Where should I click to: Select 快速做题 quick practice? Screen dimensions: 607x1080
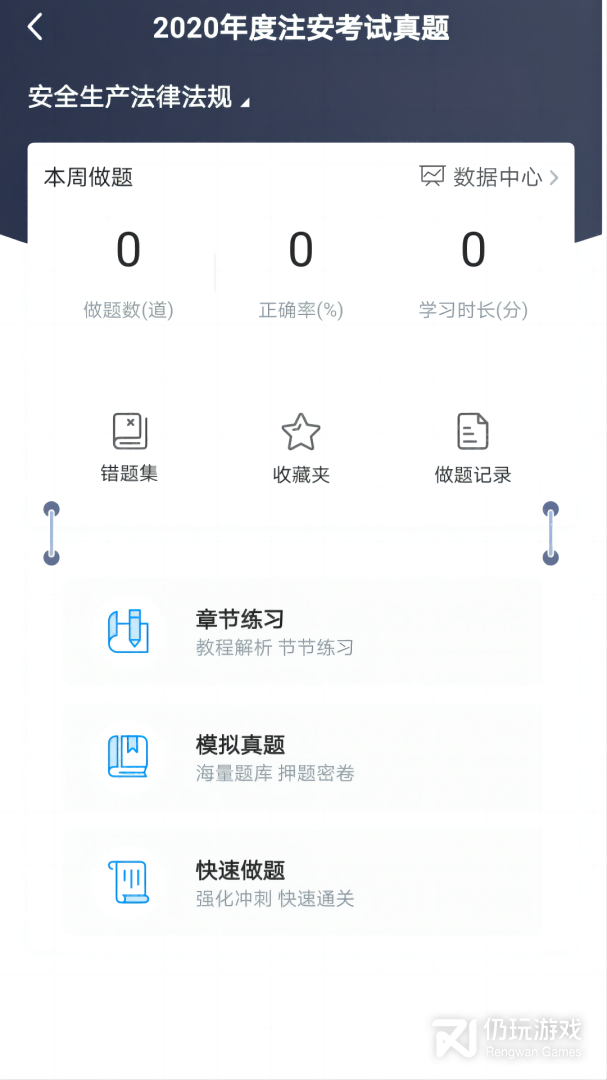302,883
